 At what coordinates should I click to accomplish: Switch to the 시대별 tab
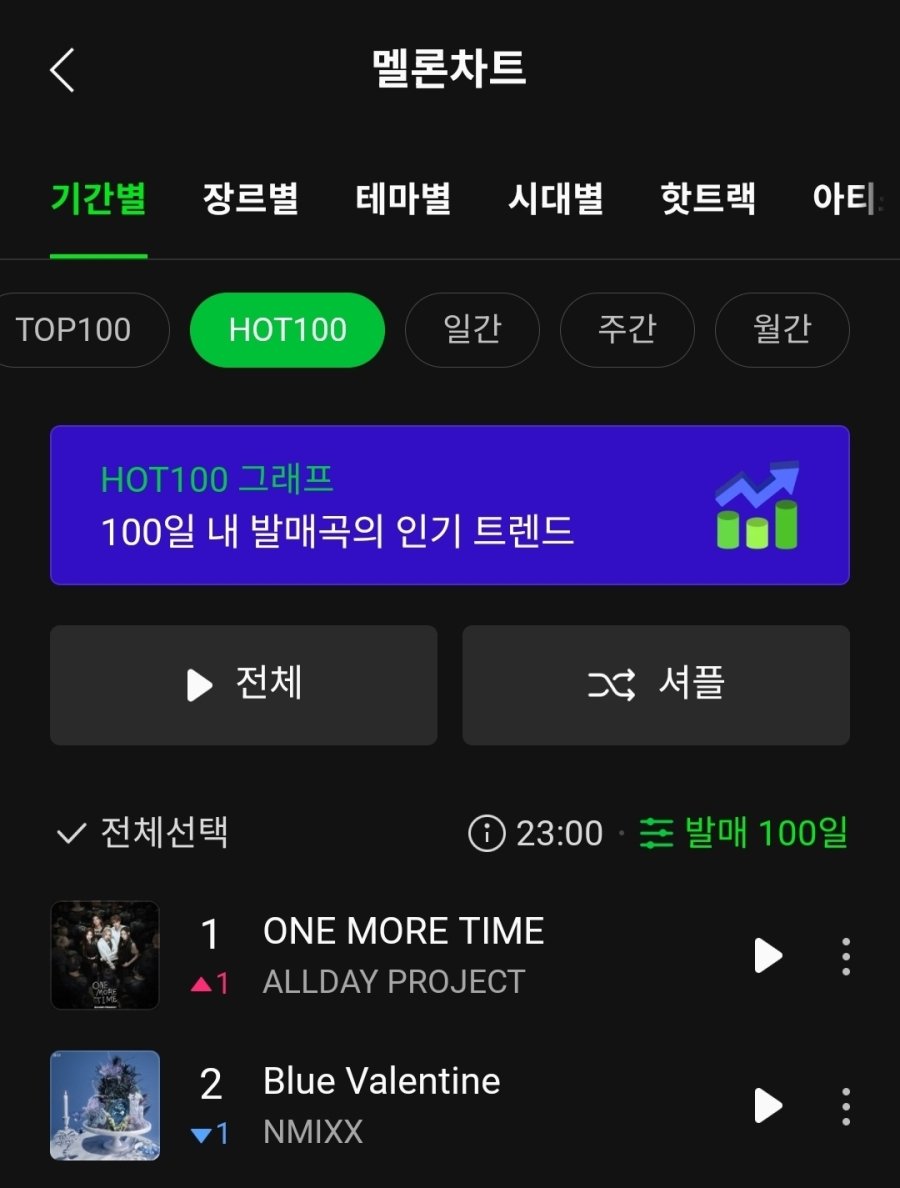click(x=555, y=199)
